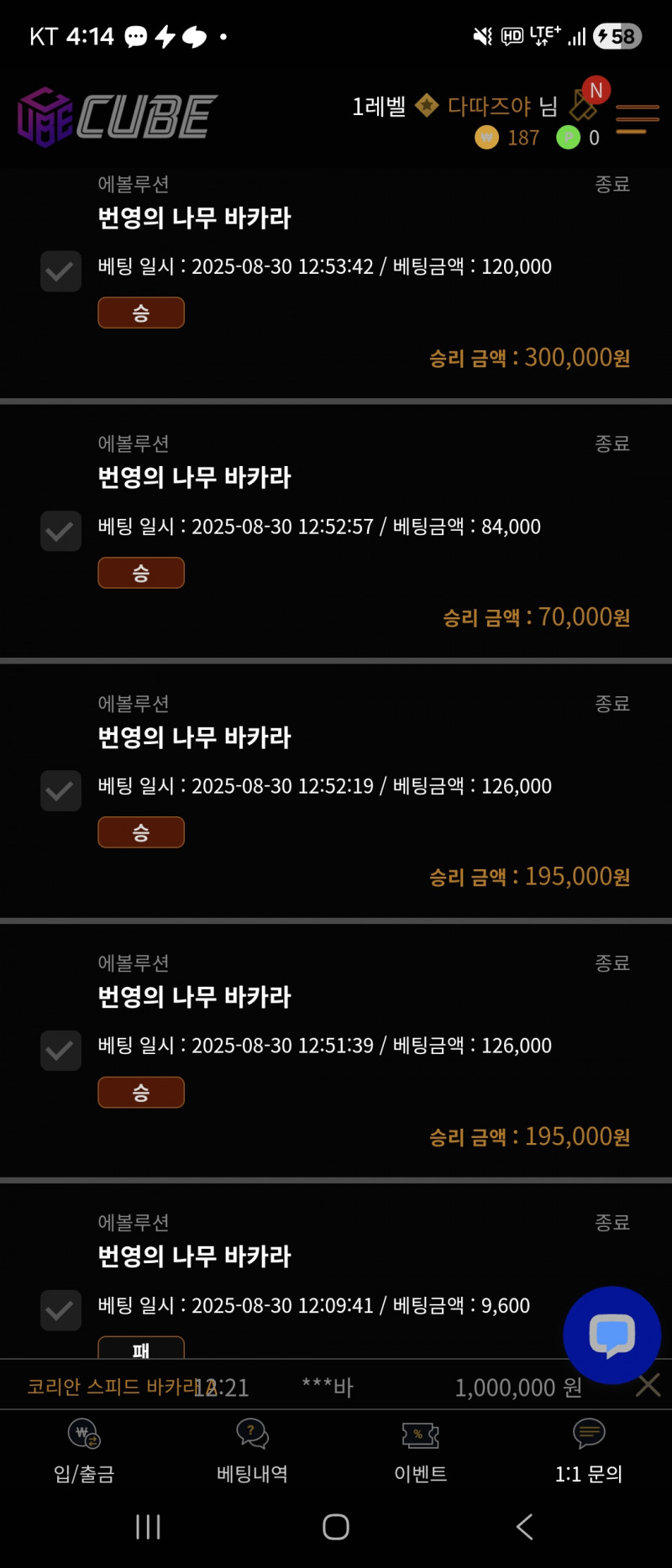The height and width of the screenshot is (1568, 672).
Task: Open the notification icon with N badge
Action: click(x=587, y=102)
